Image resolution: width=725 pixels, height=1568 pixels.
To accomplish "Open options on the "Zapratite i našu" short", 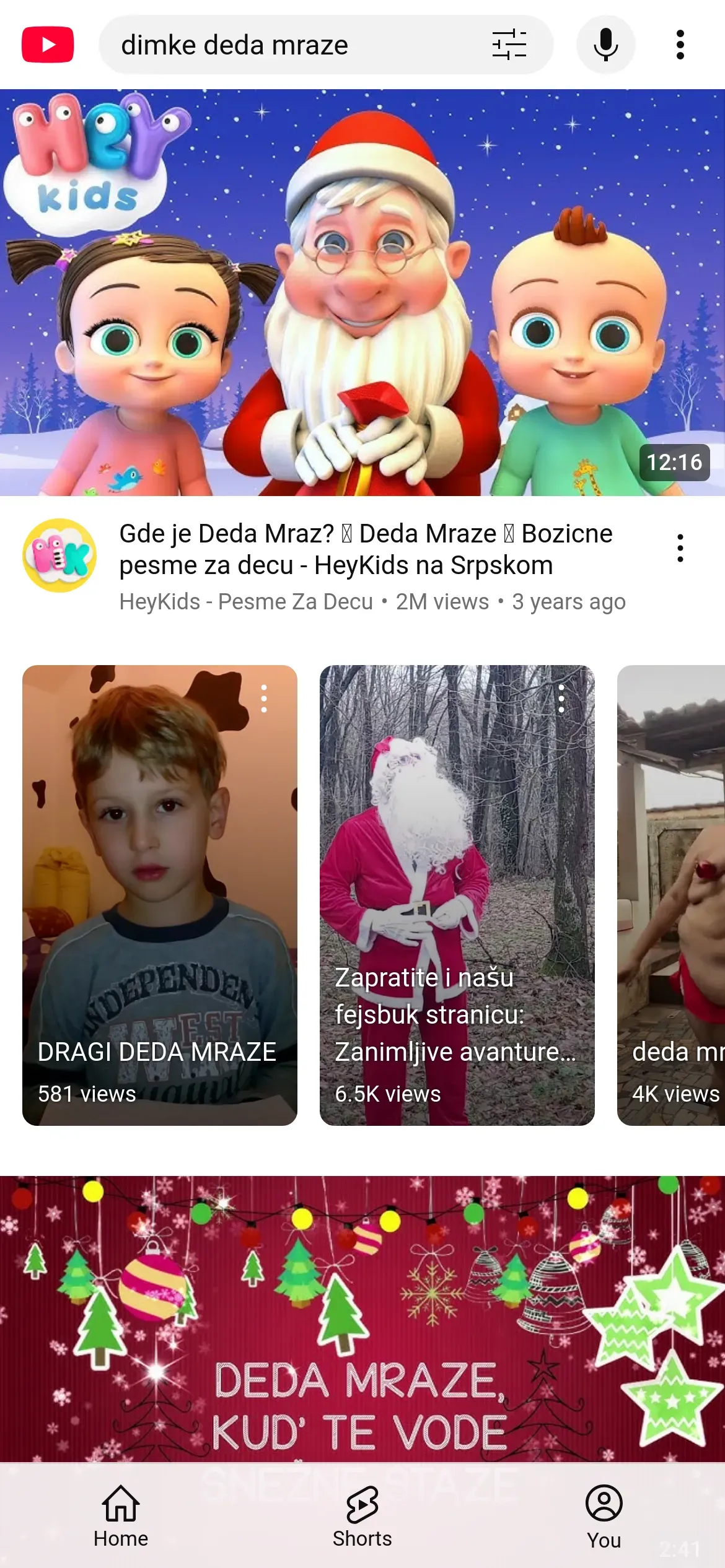I will [x=561, y=699].
